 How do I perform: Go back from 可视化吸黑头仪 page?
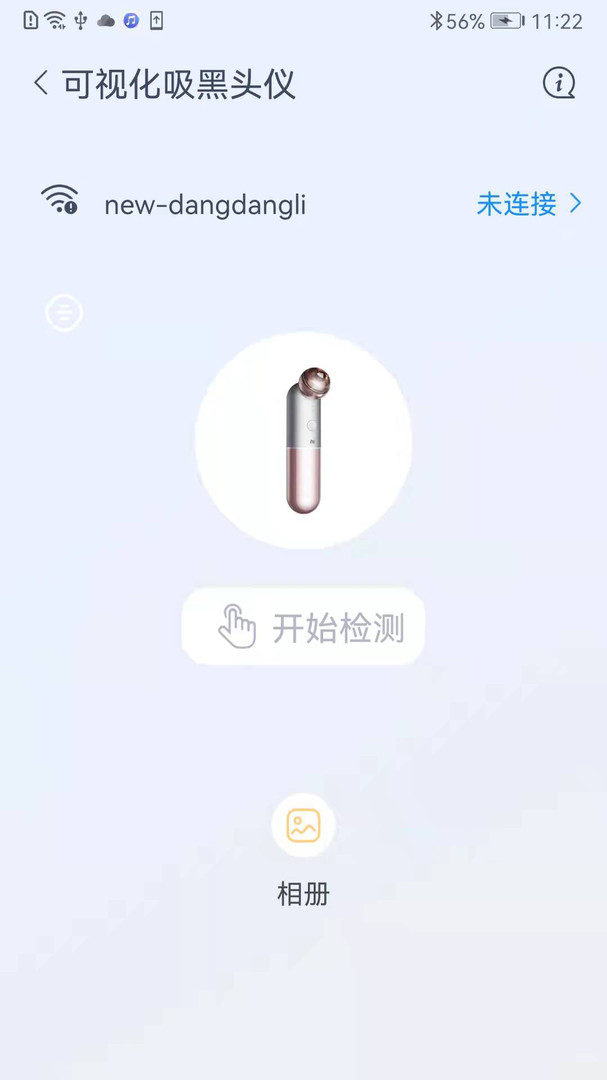pyautogui.click(x=41, y=83)
